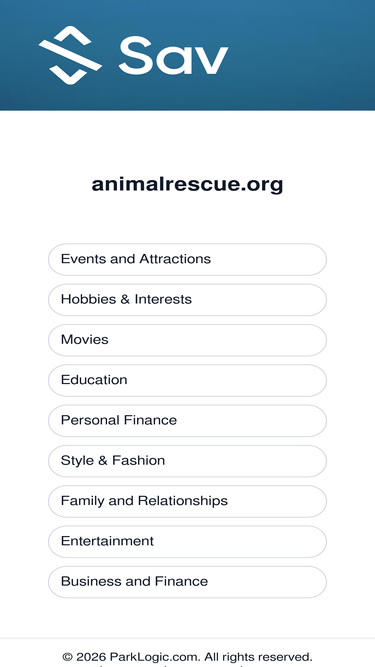Image resolution: width=375 pixels, height=667 pixels.
Task: Open the Events and Attractions category
Action: coord(187,259)
